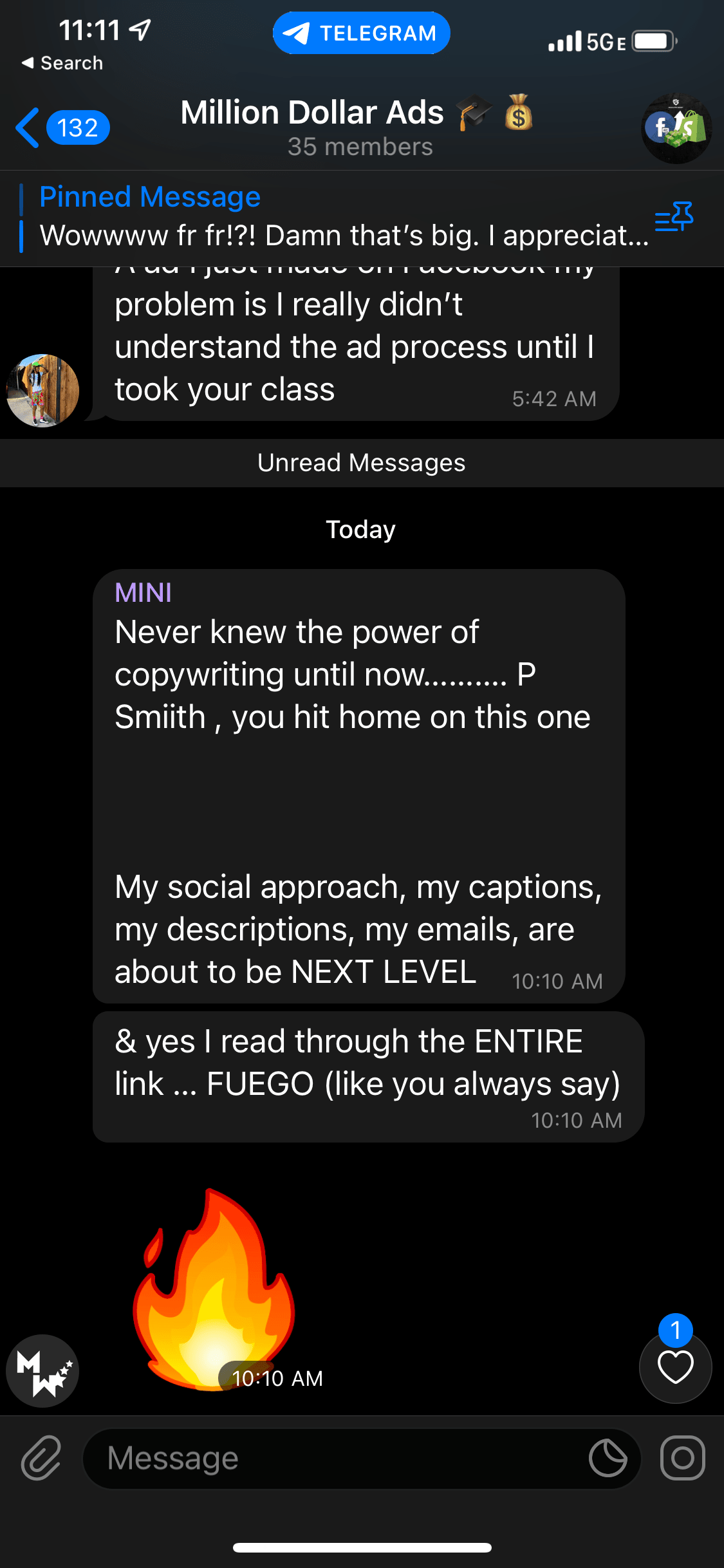Open the fire sticker sent at 10:10 AM

pos(212,1287)
